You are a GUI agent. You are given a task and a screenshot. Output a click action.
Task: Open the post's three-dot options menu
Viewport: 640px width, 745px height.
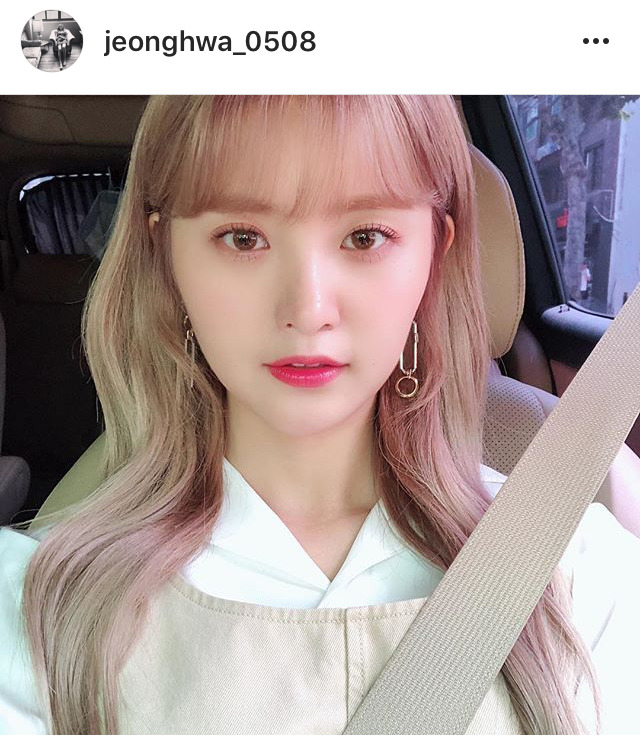(x=595, y=41)
